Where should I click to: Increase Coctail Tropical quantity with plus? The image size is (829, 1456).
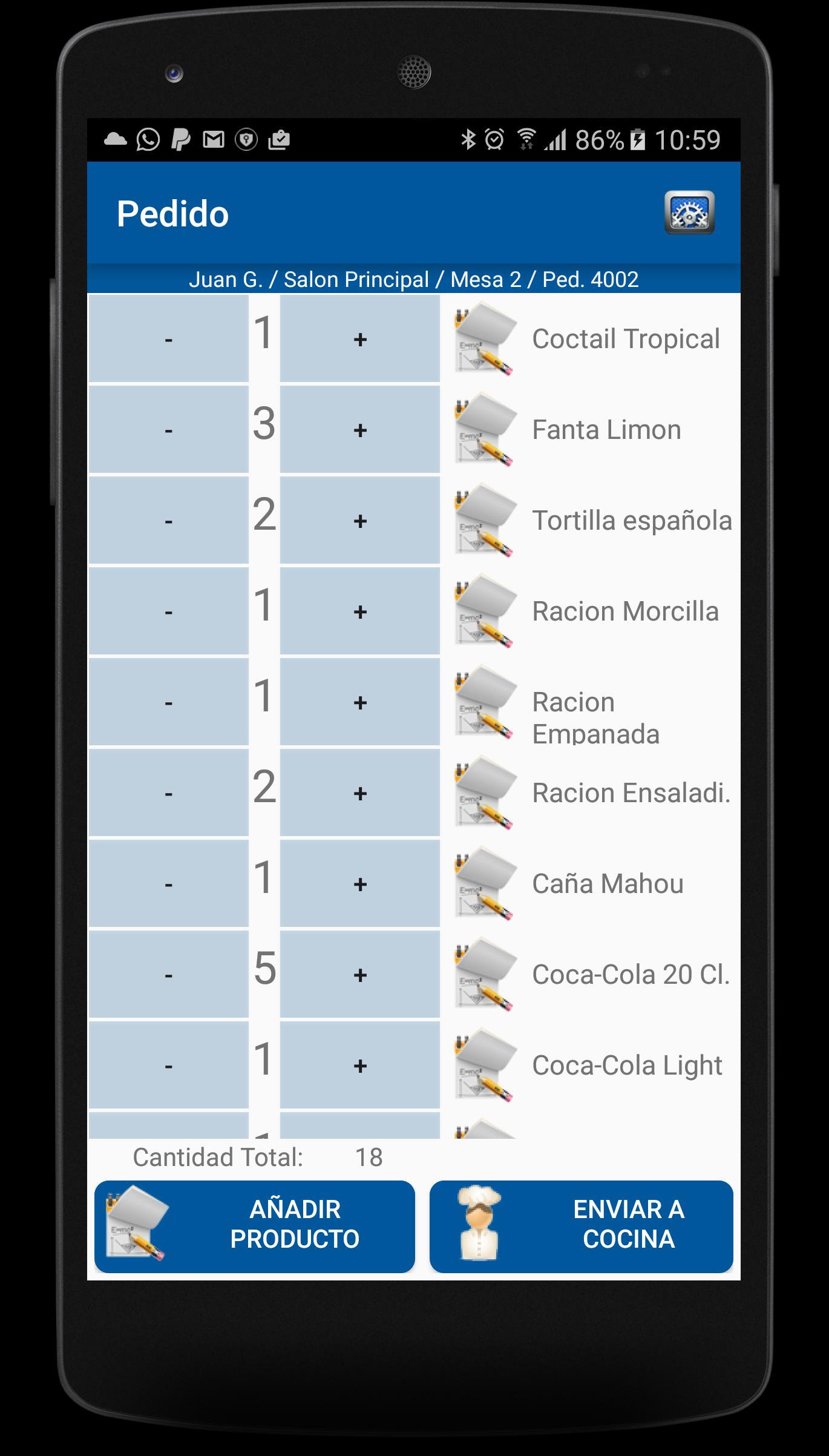click(x=360, y=338)
